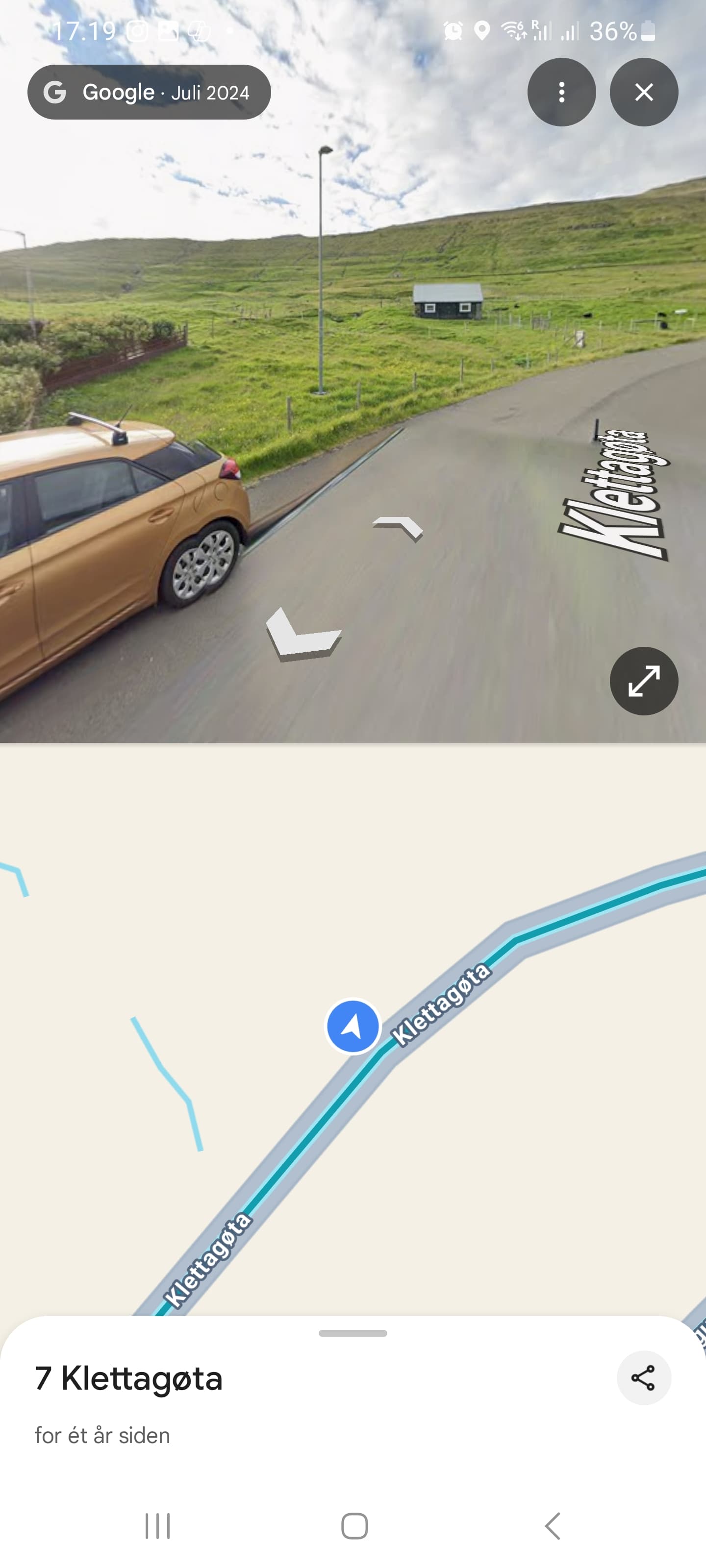Close the Street View panel

tap(643, 92)
